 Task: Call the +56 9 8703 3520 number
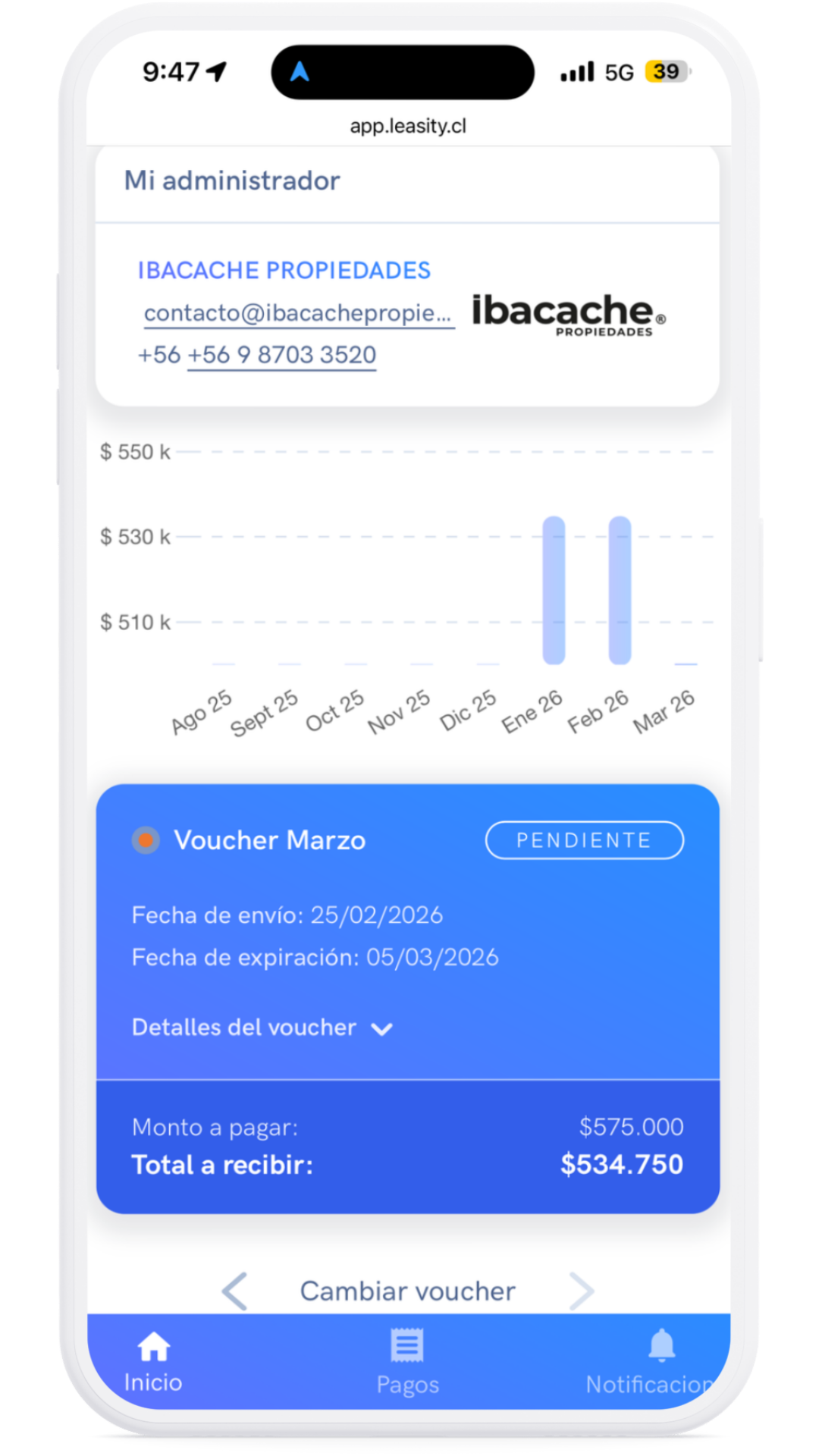click(281, 355)
